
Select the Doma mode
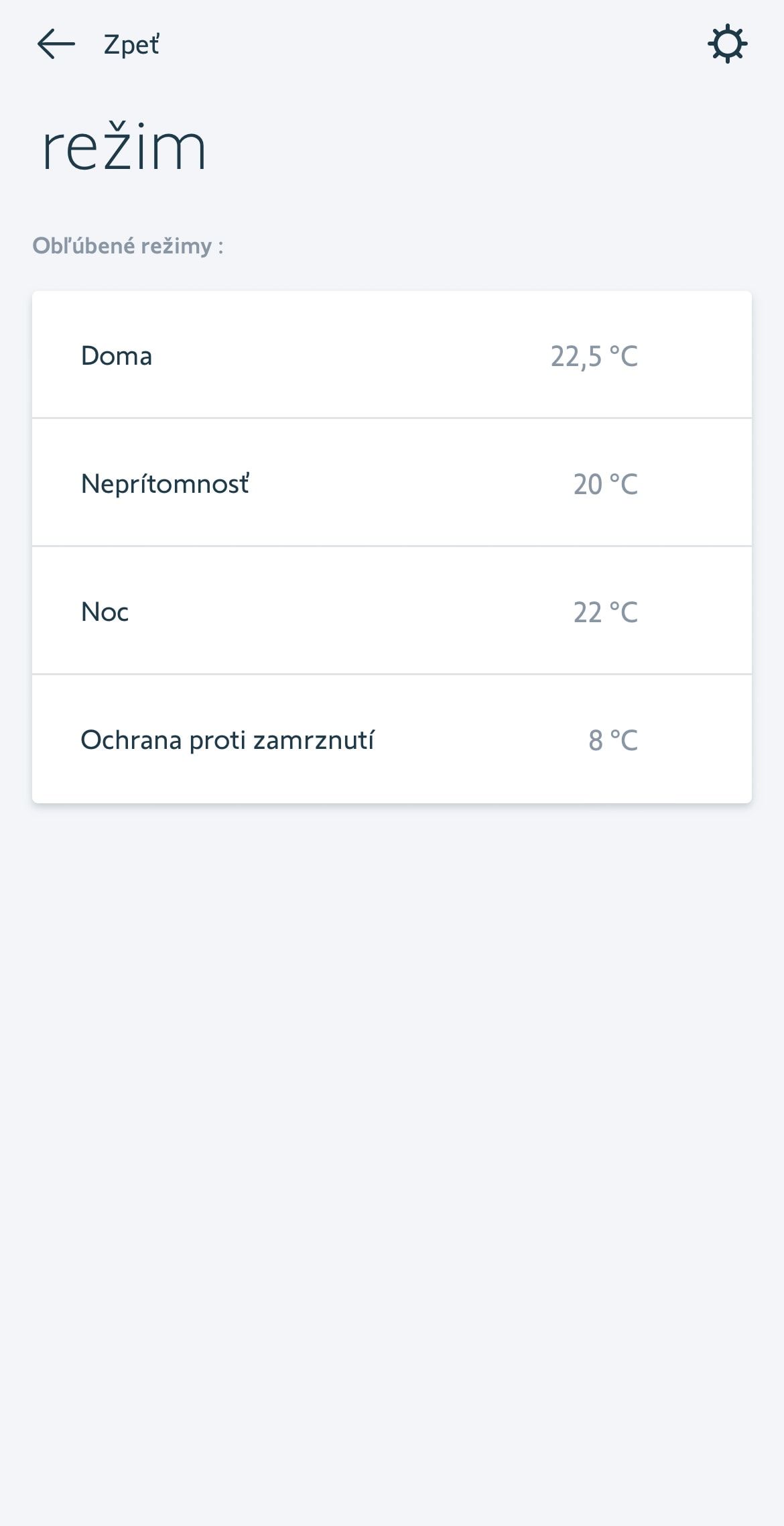[x=392, y=355]
